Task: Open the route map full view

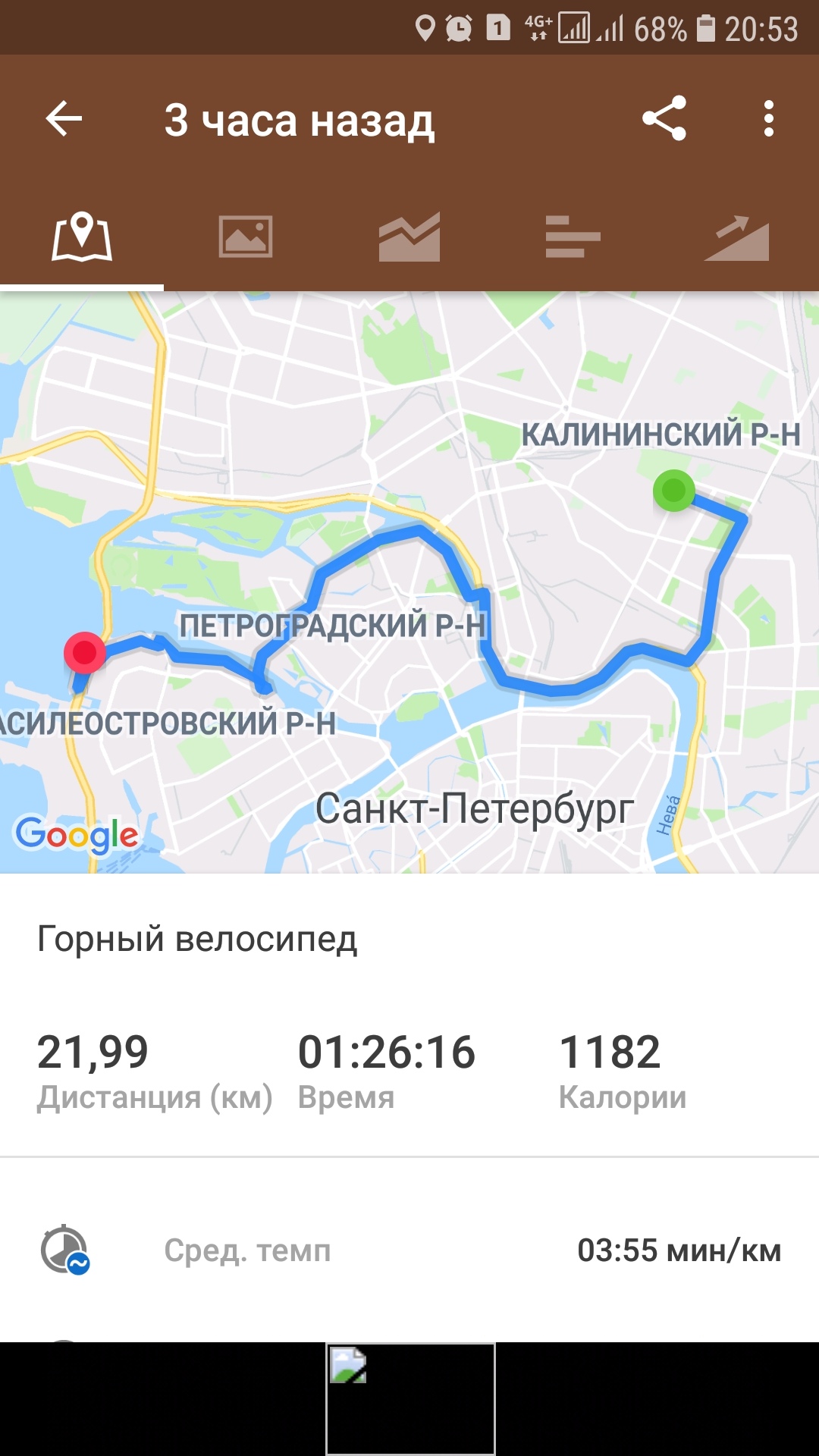Action: point(409,582)
